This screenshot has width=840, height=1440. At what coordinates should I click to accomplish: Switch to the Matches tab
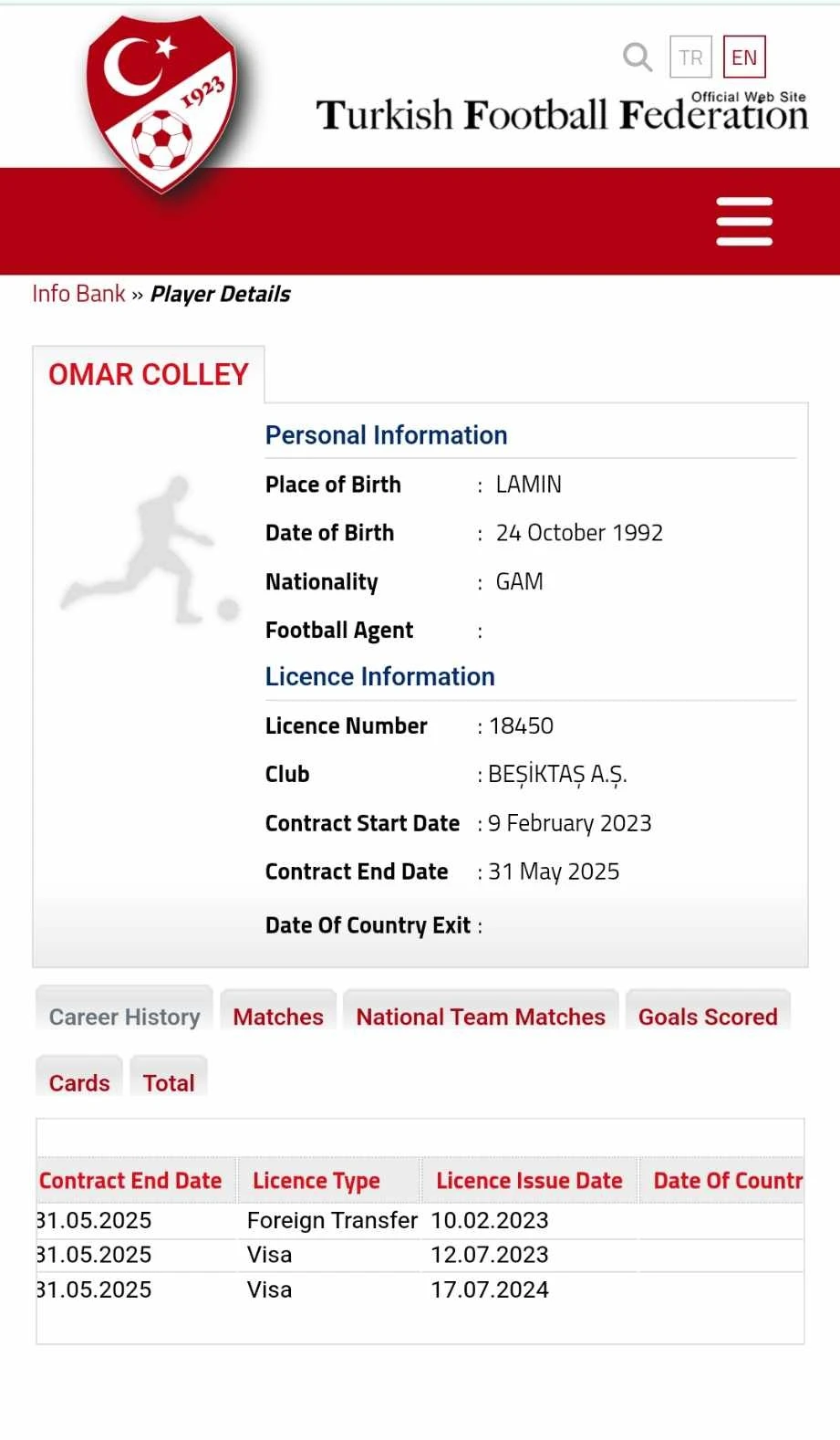click(278, 1016)
